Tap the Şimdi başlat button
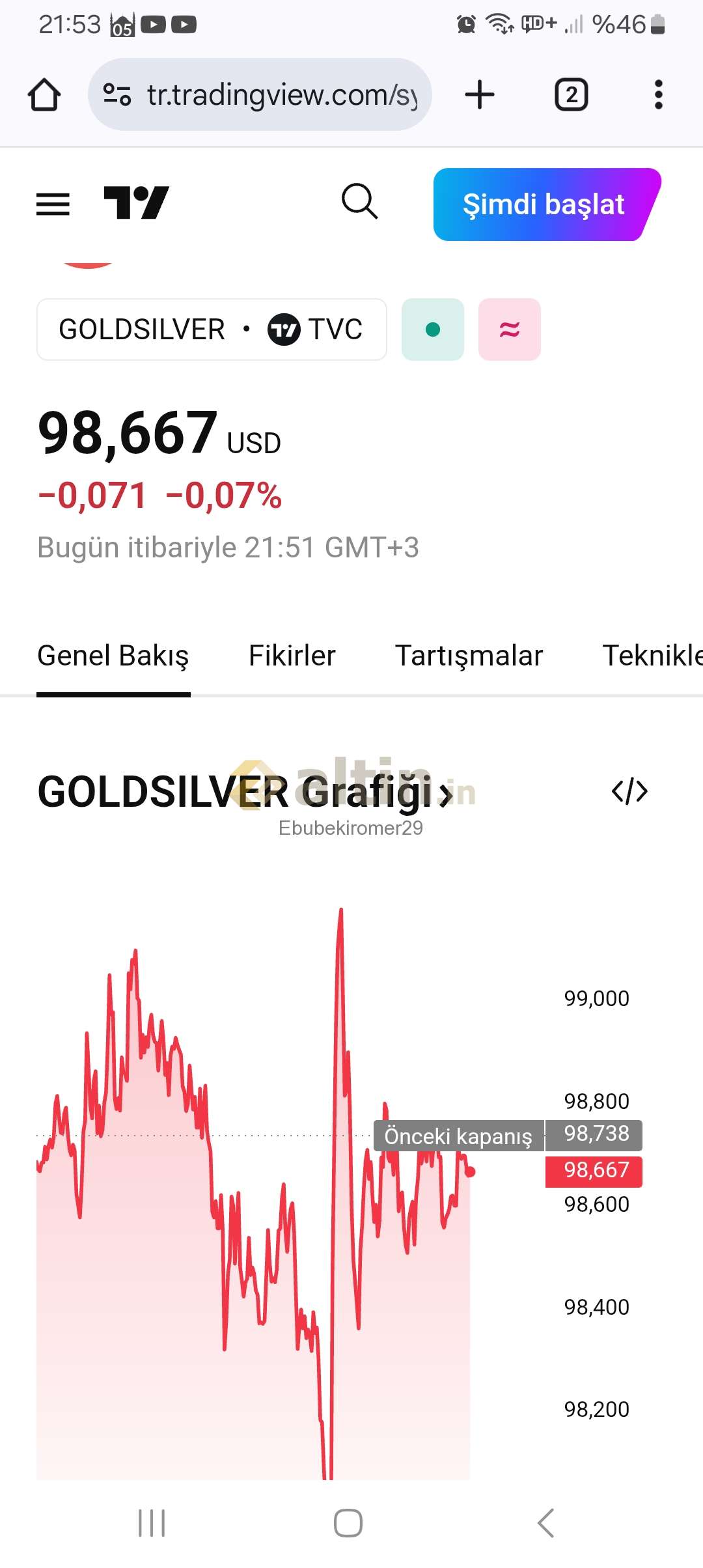 click(x=547, y=204)
